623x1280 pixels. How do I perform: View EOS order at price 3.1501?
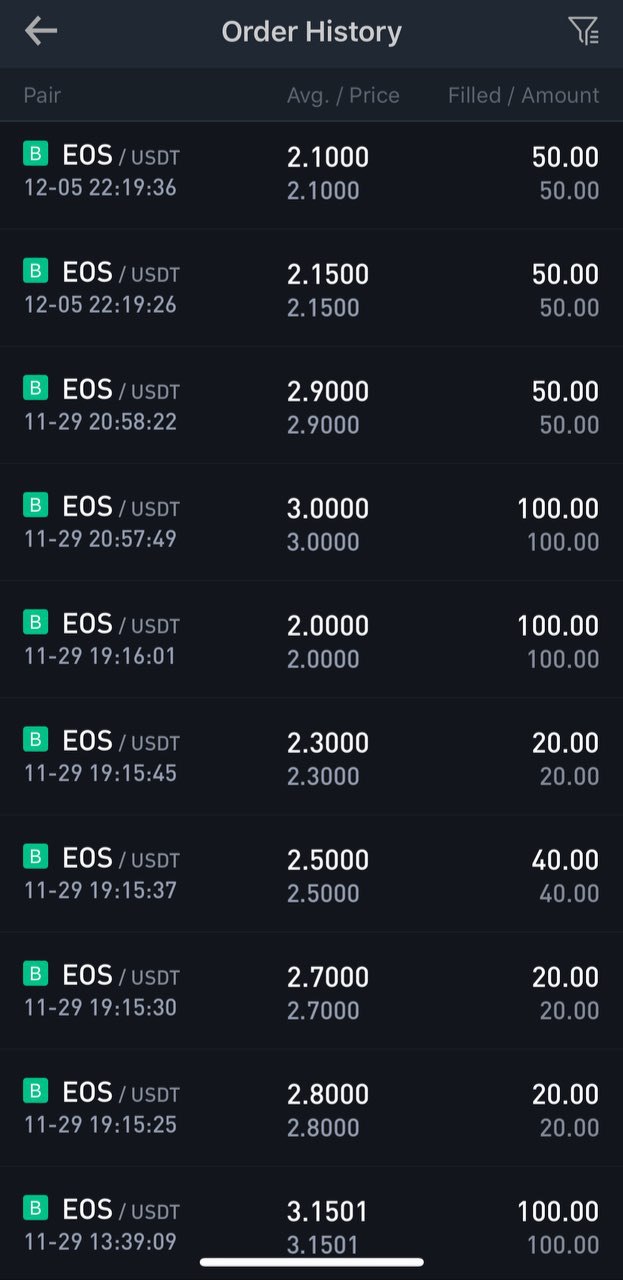coord(311,1223)
